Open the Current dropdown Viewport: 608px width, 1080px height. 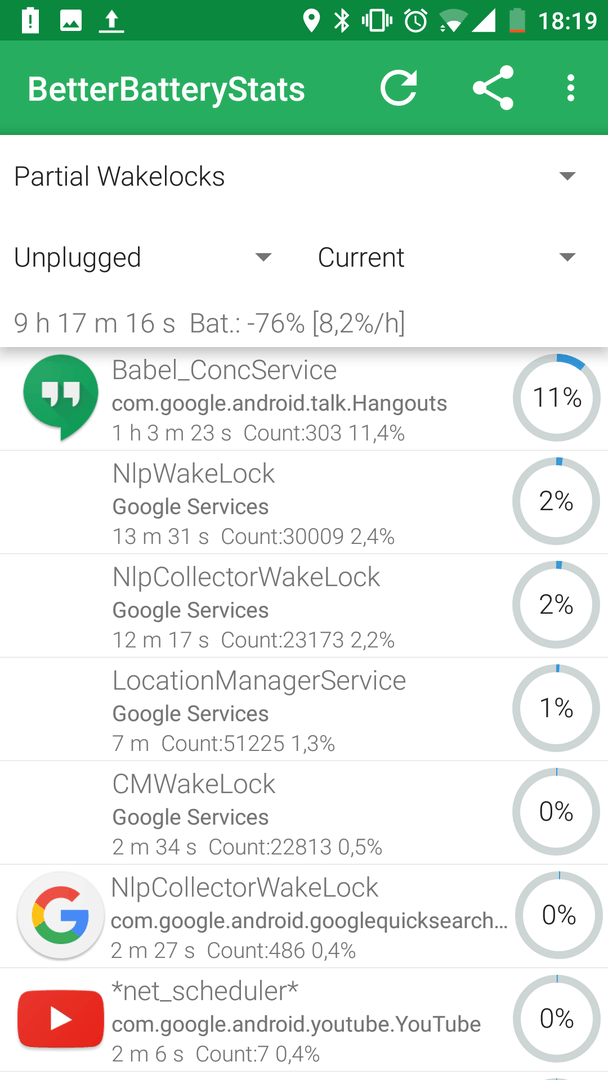tap(446, 258)
